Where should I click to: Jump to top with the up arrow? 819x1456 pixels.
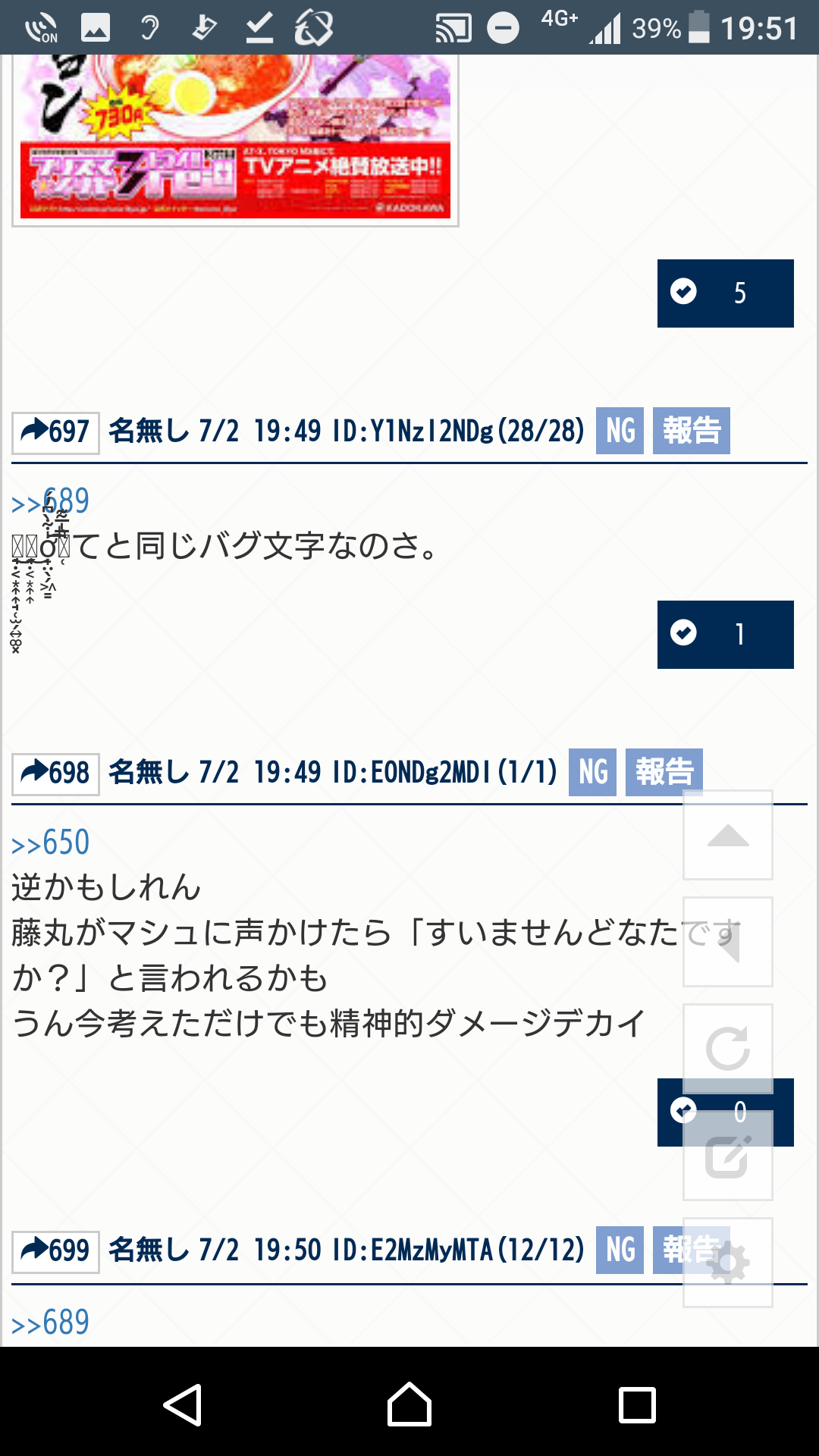click(728, 836)
